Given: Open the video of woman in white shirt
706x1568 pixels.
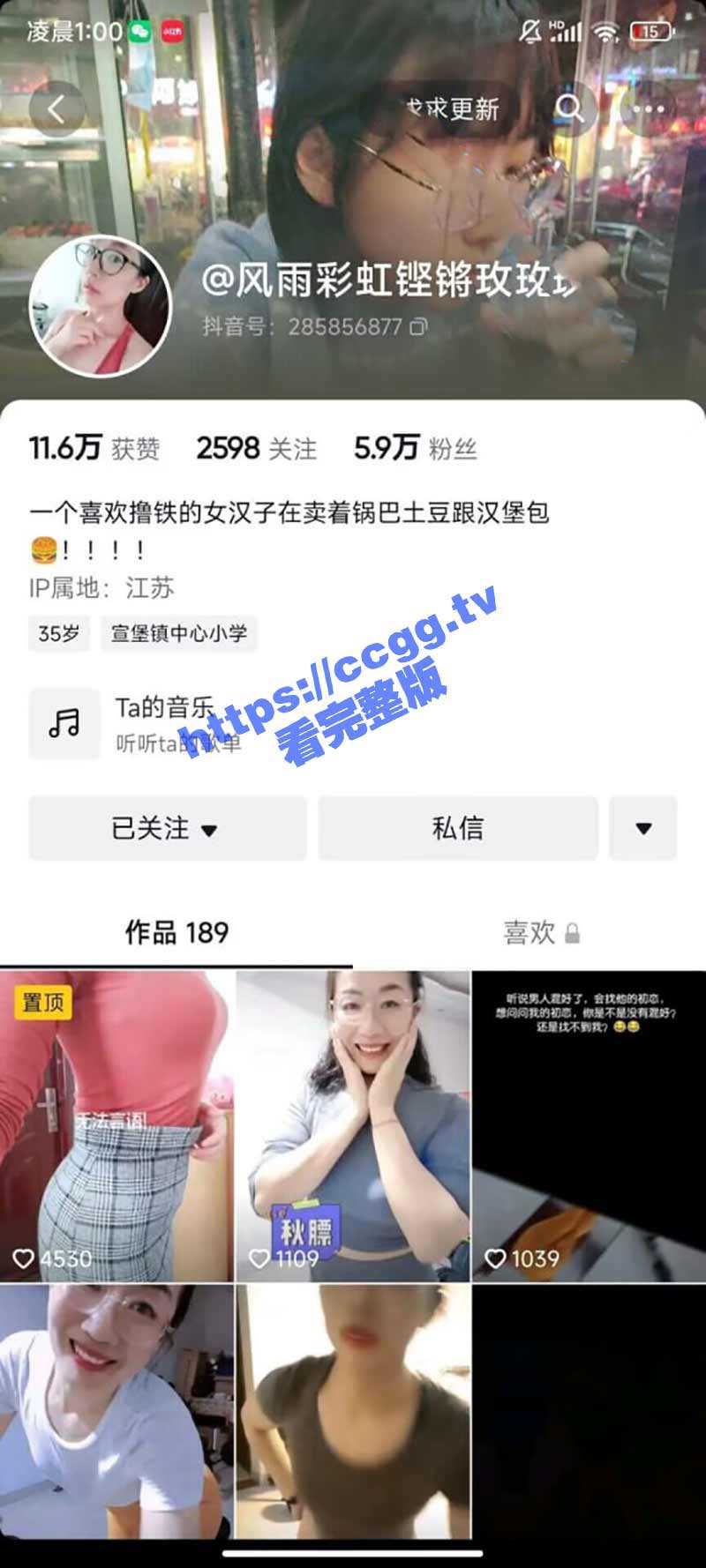Looking at the screenshot, I should pos(116,1411).
